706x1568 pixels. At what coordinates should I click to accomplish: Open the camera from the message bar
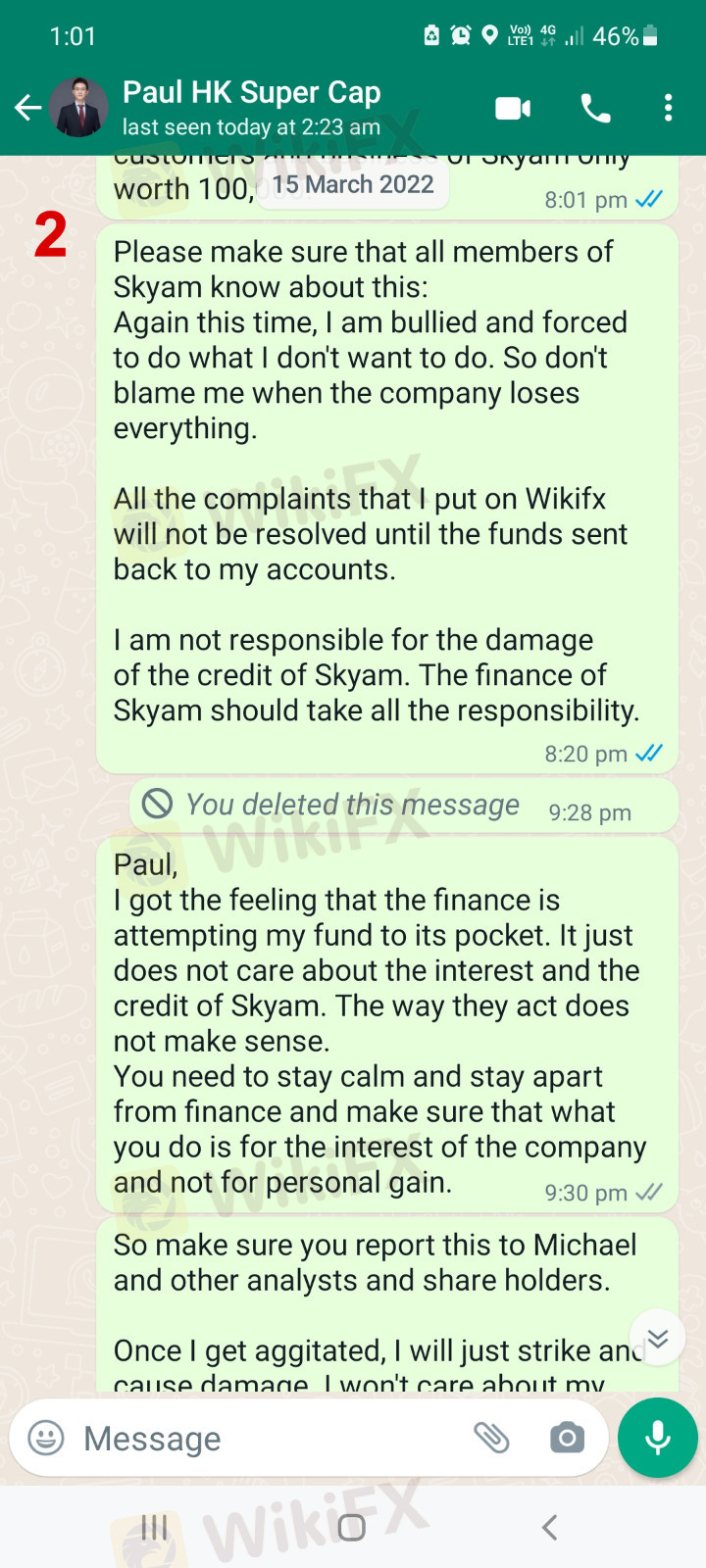pyautogui.click(x=567, y=1438)
